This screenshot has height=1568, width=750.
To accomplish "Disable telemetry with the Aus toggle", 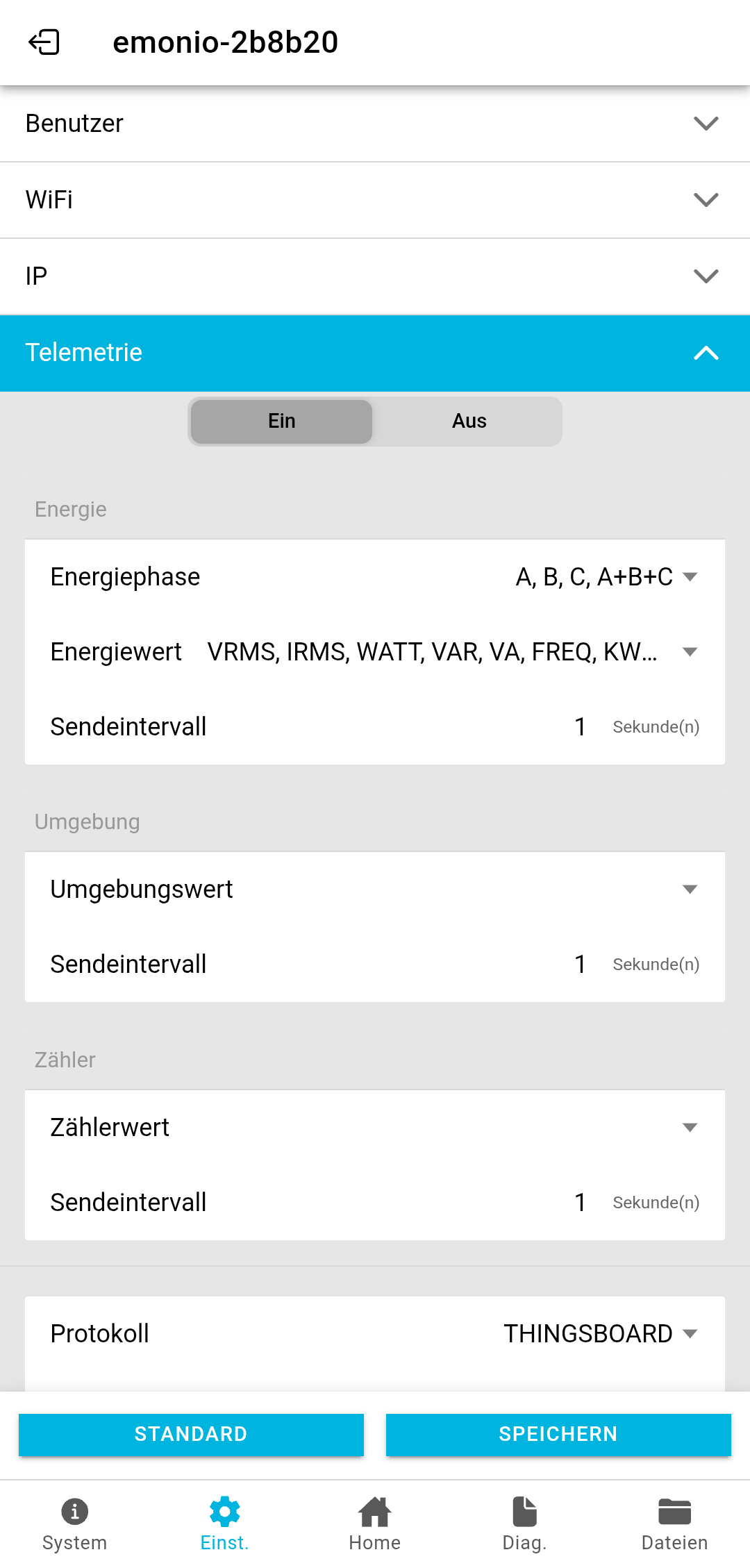I will (x=469, y=421).
